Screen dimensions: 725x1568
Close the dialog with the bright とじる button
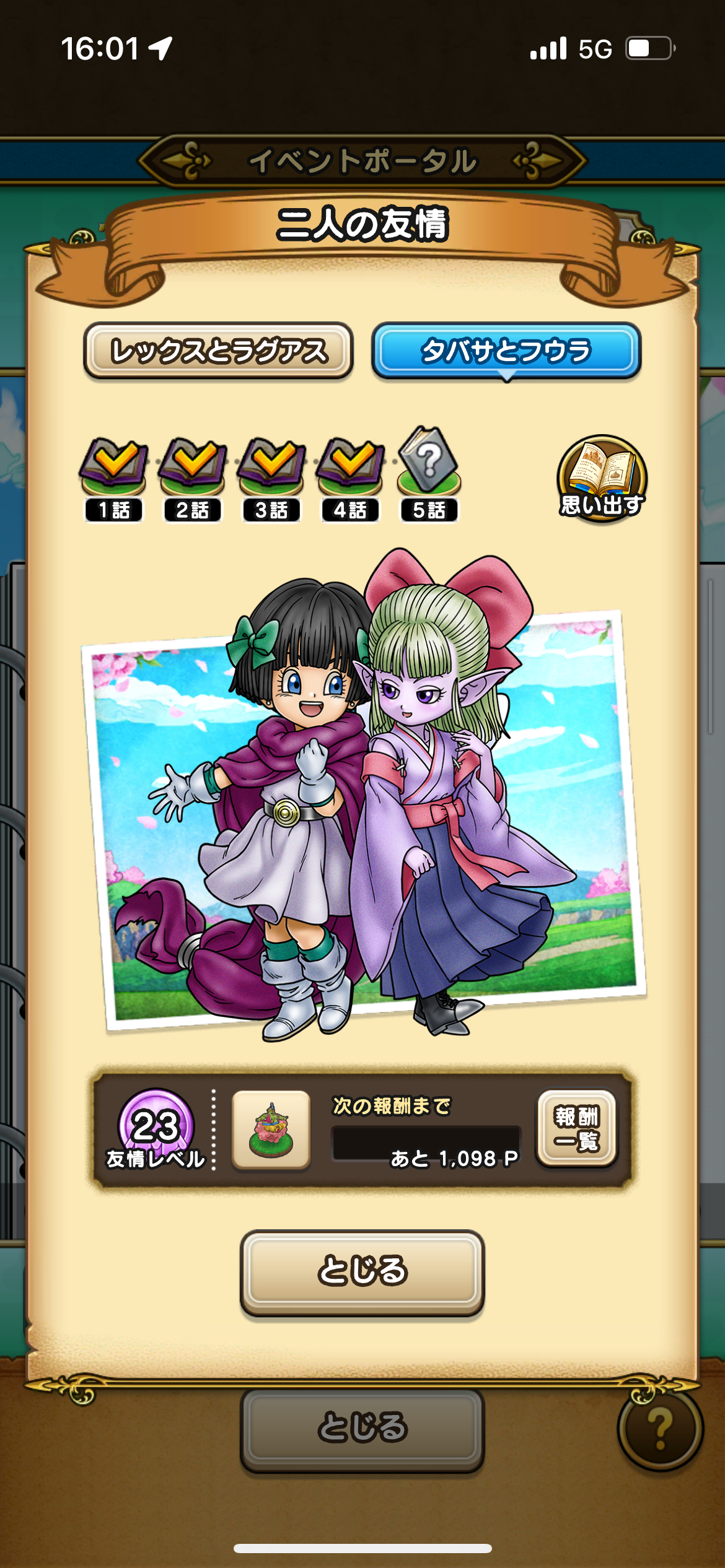[362, 1272]
